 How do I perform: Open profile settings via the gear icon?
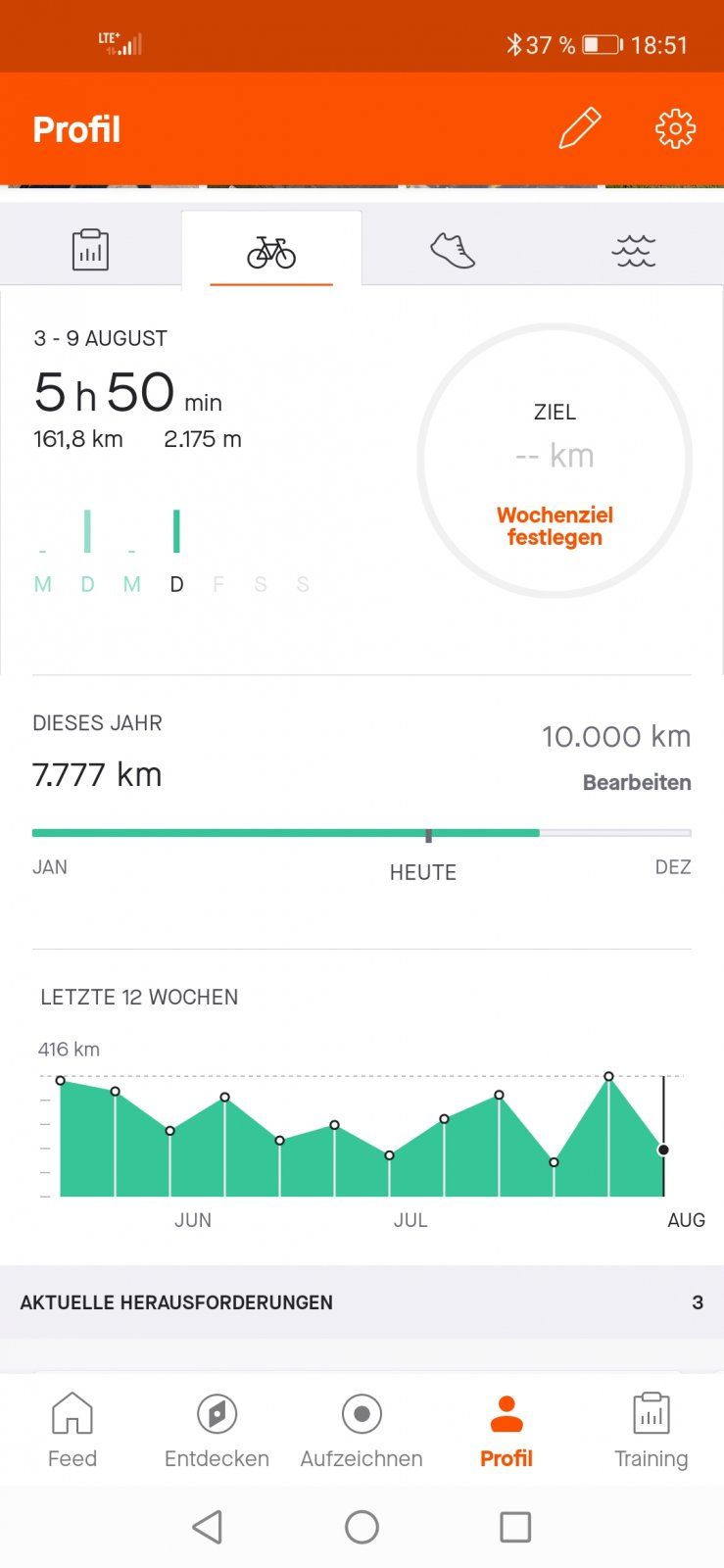[x=673, y=127]
